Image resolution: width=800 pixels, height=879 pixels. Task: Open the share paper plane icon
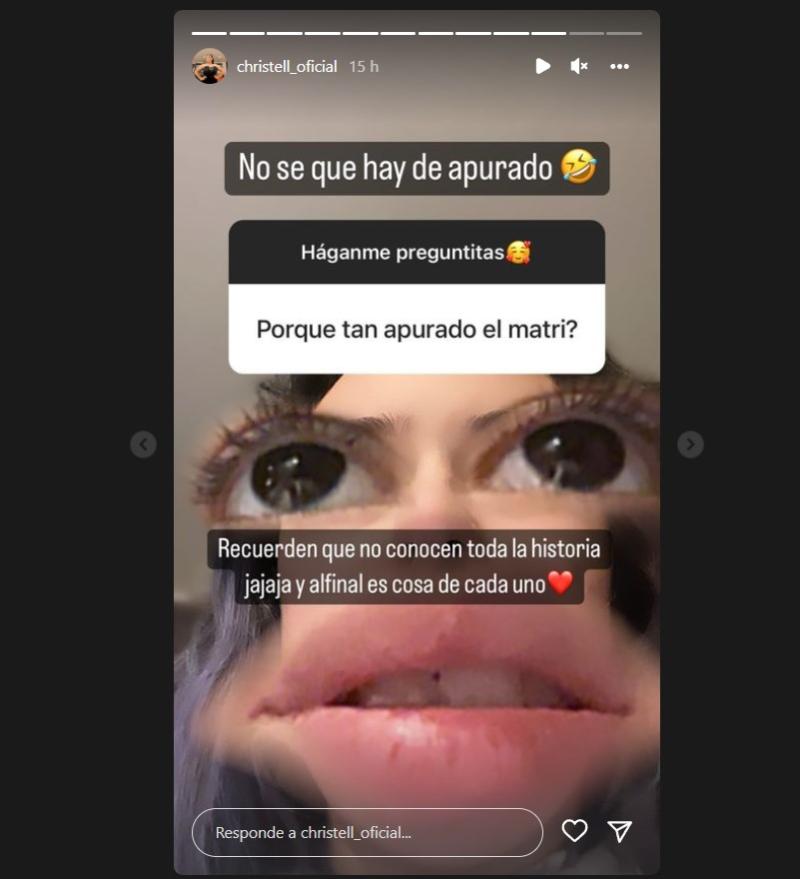(618, 829)
